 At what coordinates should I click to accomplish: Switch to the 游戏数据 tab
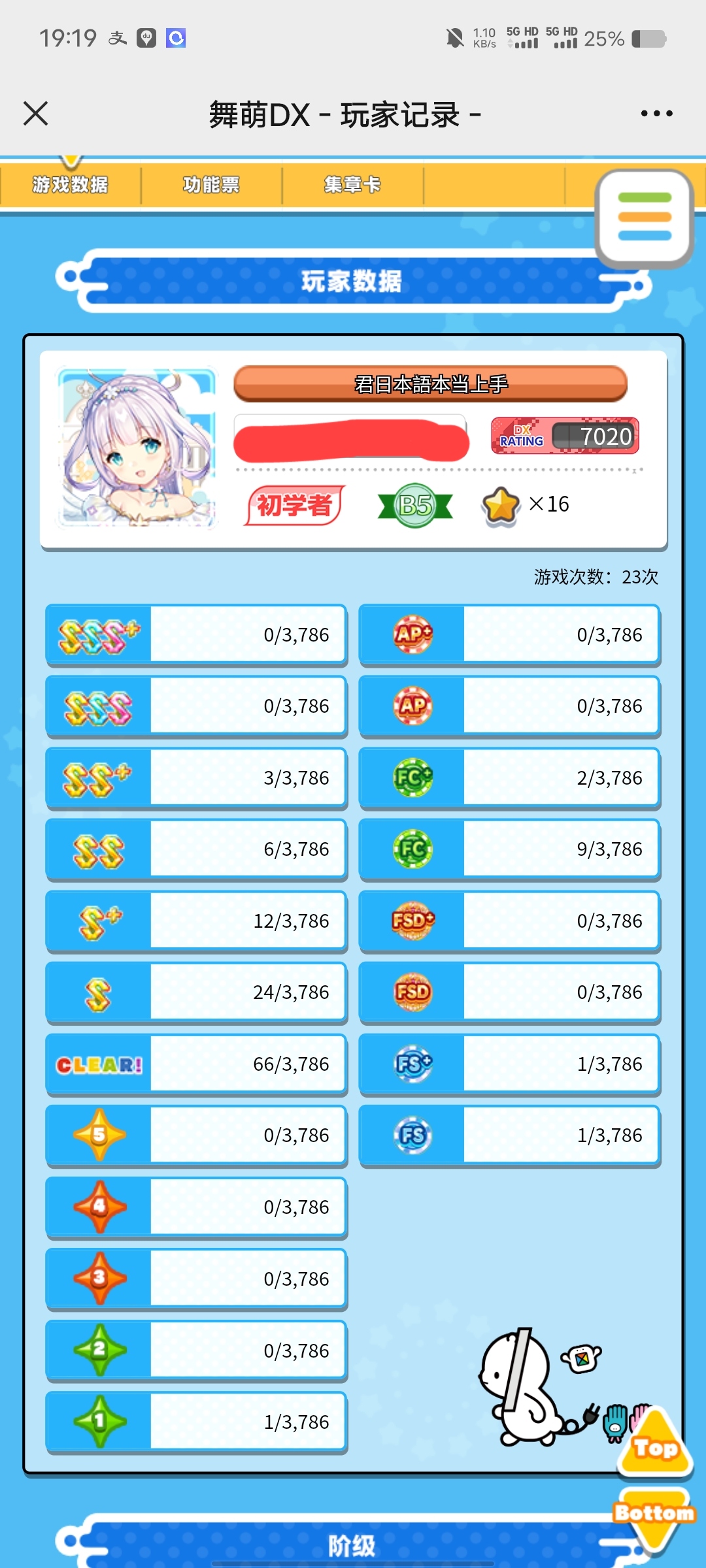click(71, 185)
